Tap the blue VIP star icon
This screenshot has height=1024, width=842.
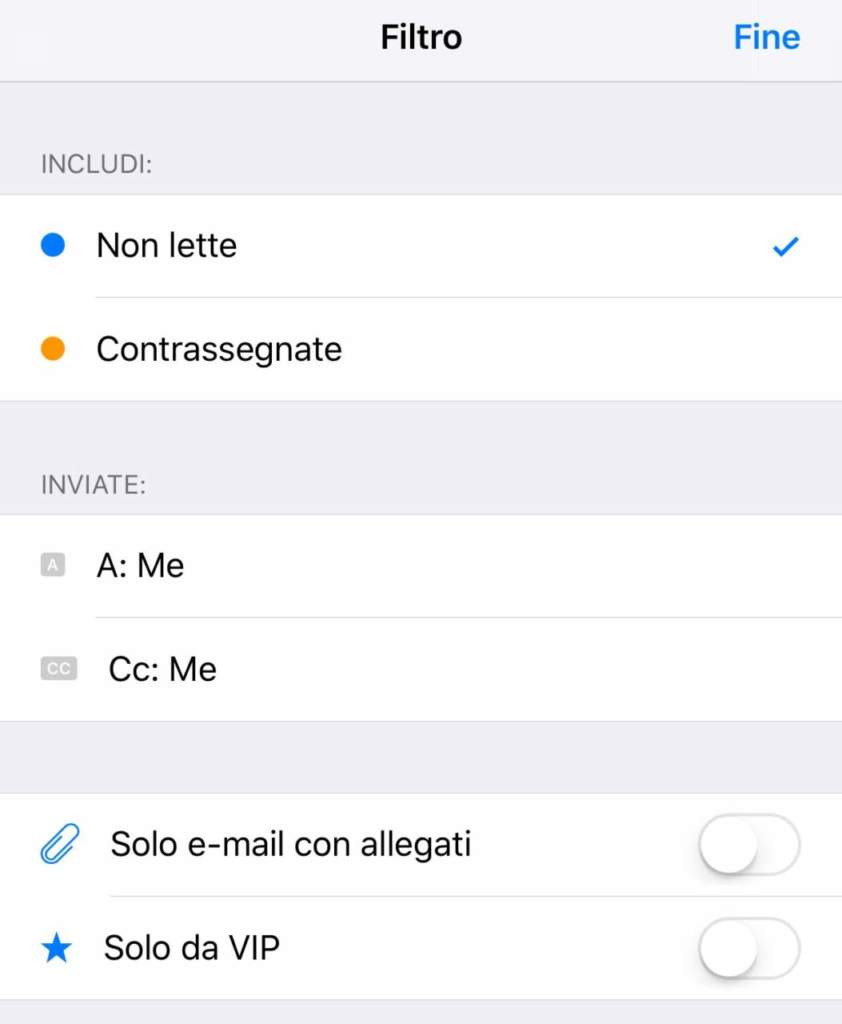57,947
